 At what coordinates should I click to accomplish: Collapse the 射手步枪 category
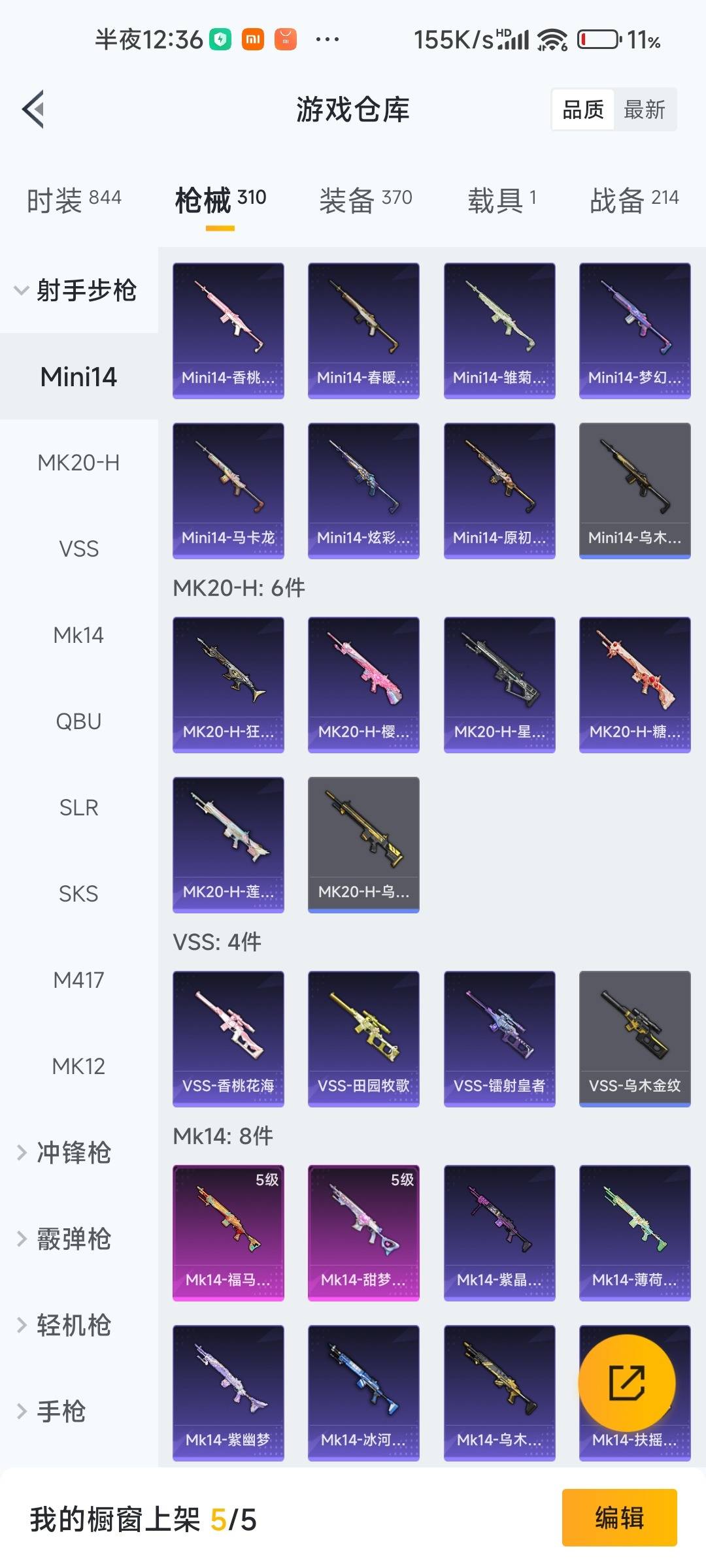(x=78, y=291)
